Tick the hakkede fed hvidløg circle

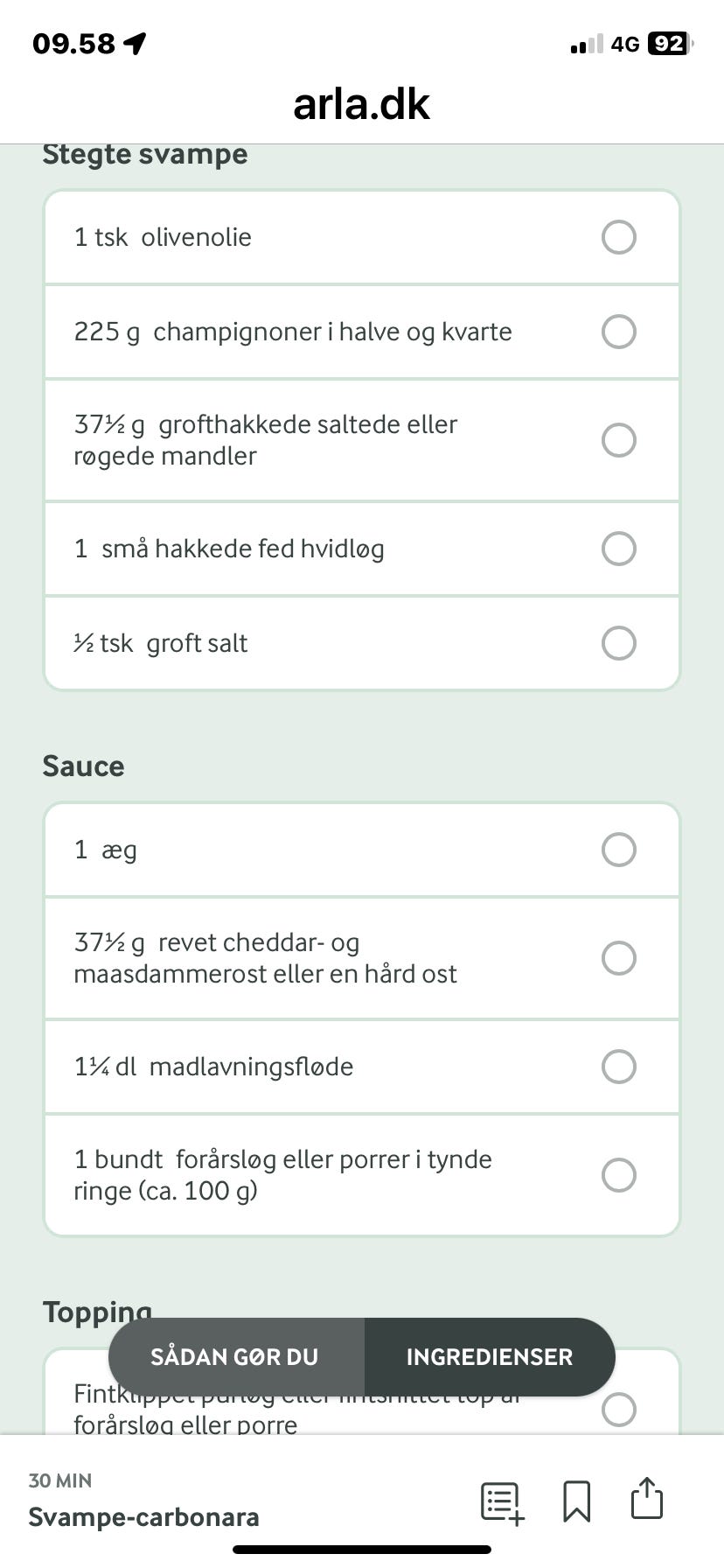[x=619, y=549]
